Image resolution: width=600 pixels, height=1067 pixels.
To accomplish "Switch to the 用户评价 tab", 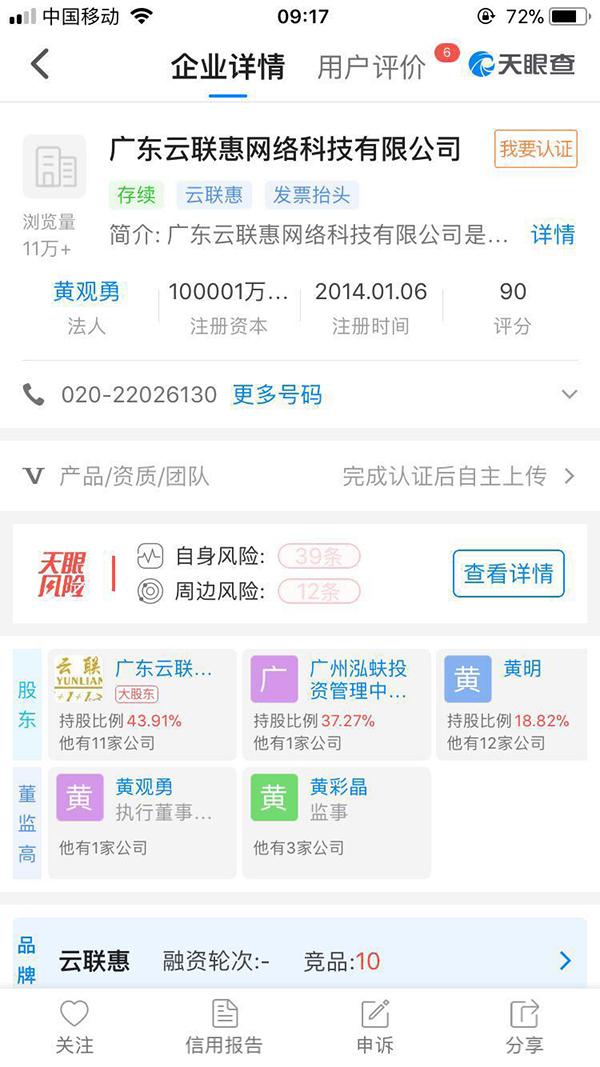I will [371, 67].
